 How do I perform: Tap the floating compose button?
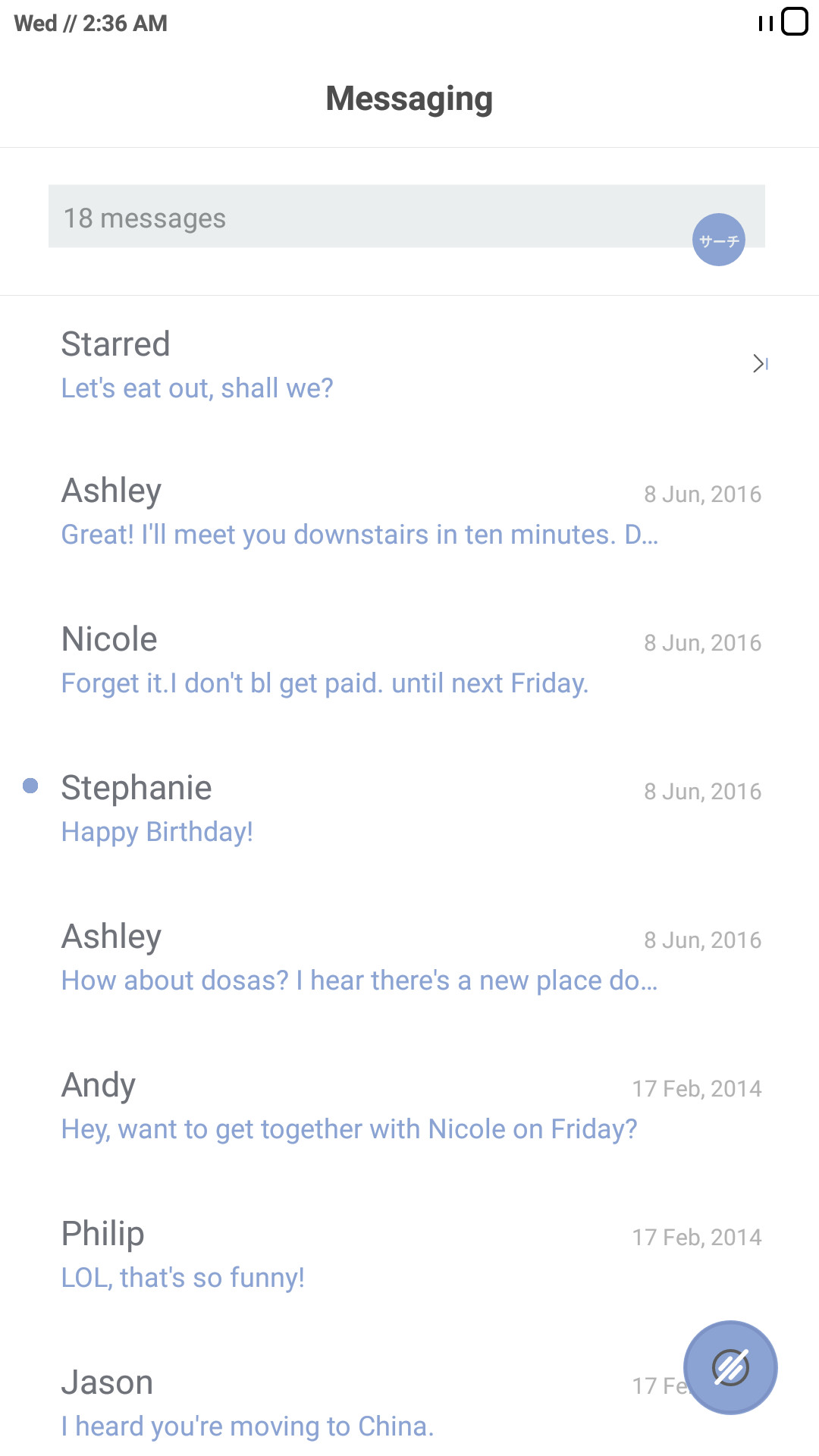730,1367
